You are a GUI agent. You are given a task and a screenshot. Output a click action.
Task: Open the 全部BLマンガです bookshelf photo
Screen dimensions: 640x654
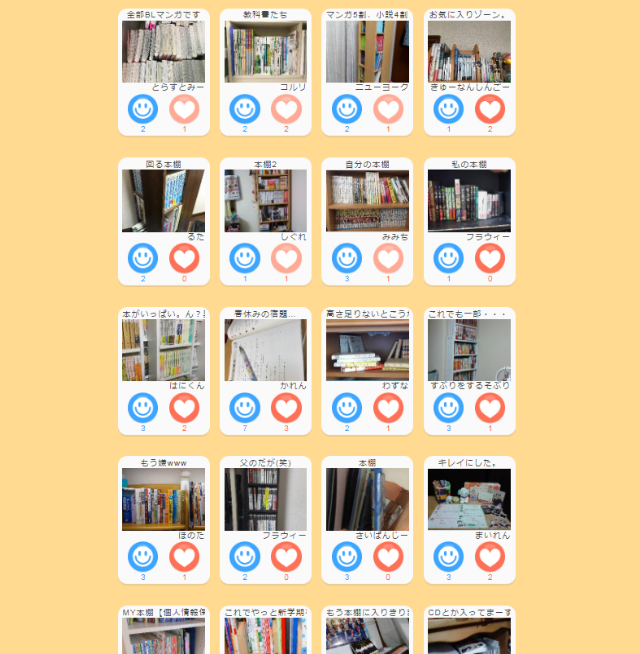tap(163, 52)
